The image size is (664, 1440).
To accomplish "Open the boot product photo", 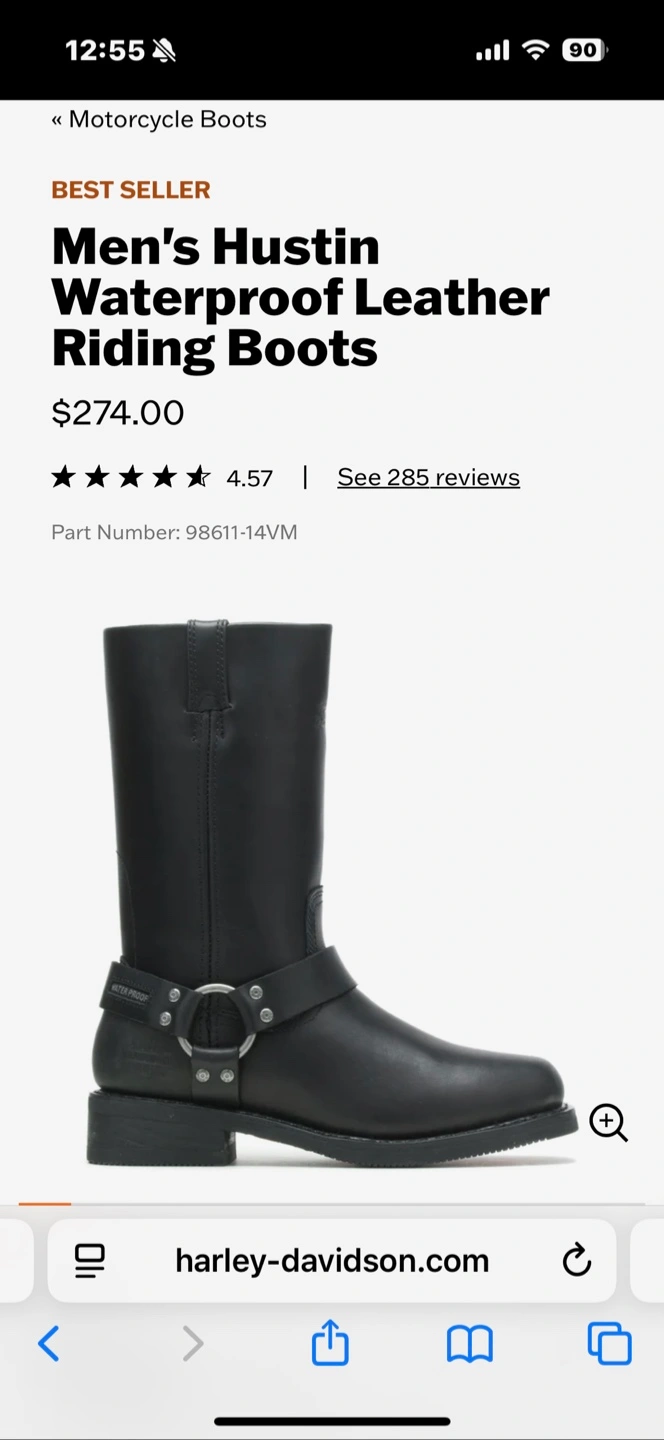I will [x=332, y=893].
